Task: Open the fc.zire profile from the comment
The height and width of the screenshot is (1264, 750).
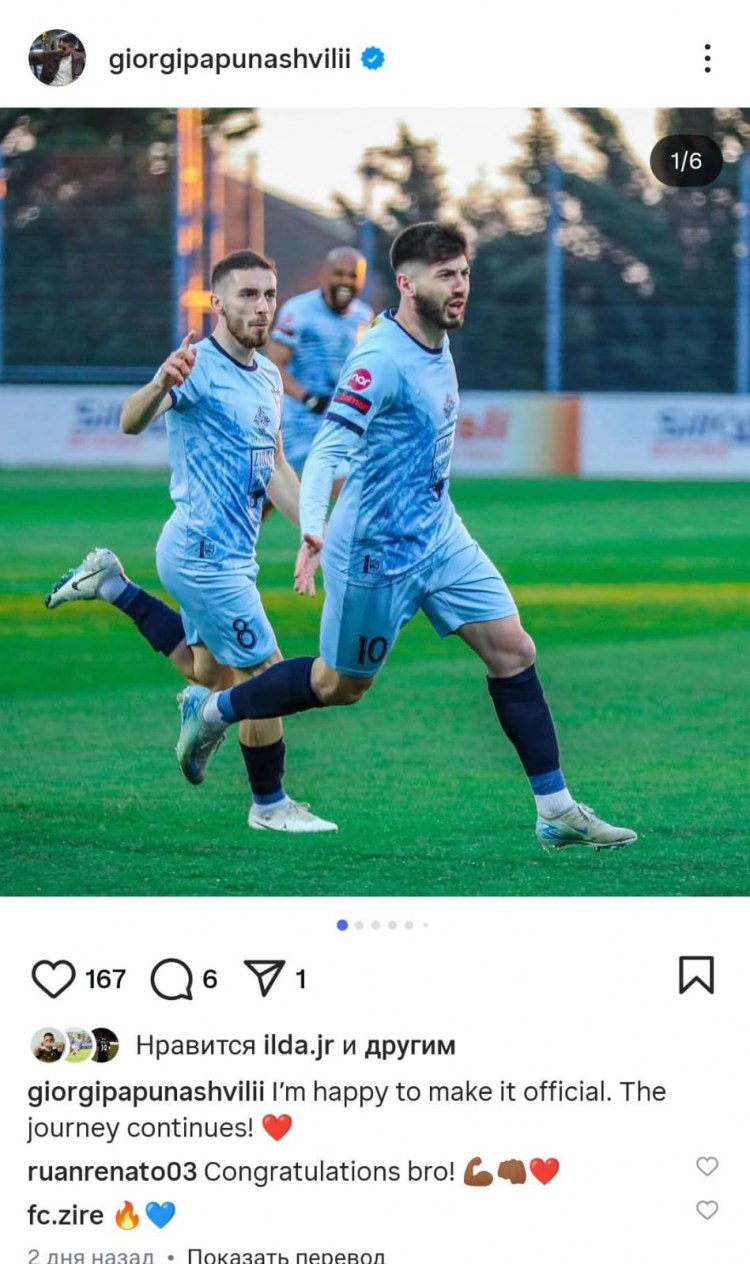Action: [66, 1215]
